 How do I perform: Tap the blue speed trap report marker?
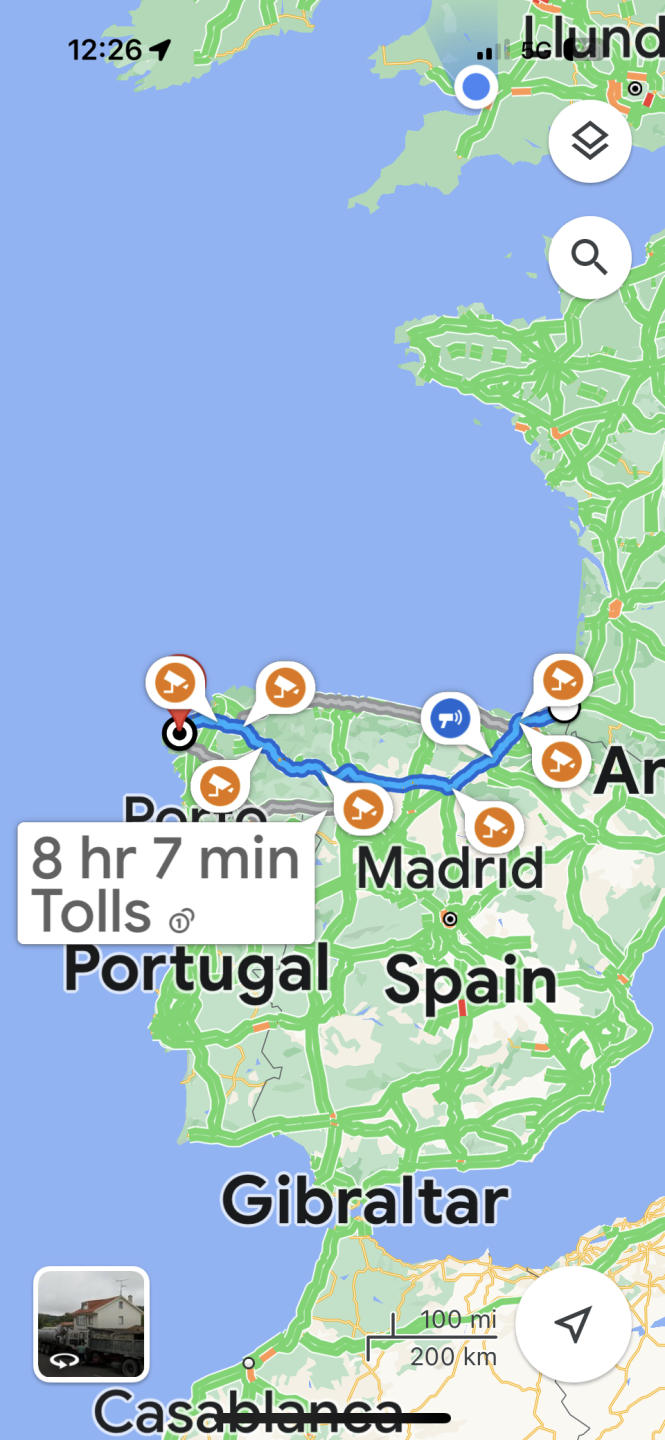pyautogui.click(x=453, y=716)
